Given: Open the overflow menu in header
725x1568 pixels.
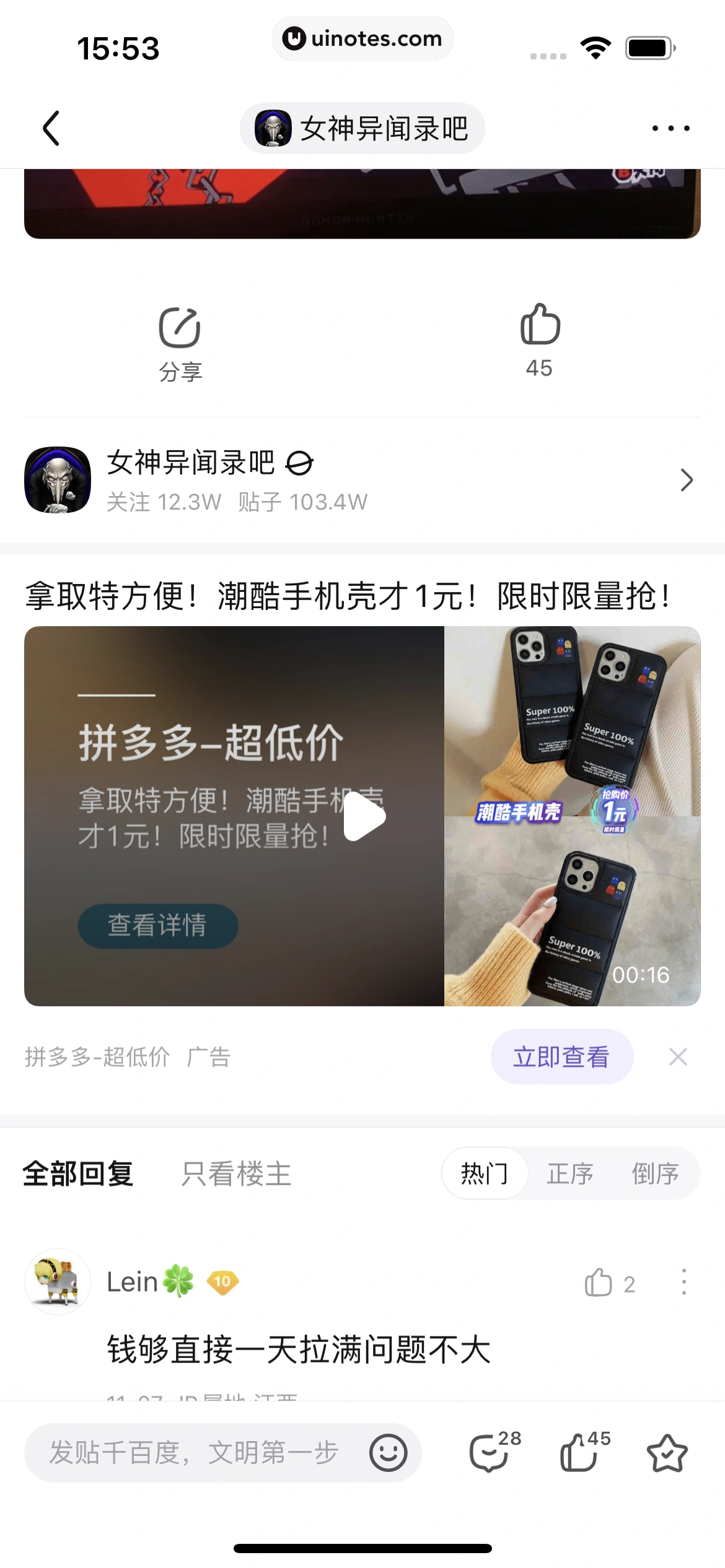Looking at the screenshot, I should (x=670, y=128).
